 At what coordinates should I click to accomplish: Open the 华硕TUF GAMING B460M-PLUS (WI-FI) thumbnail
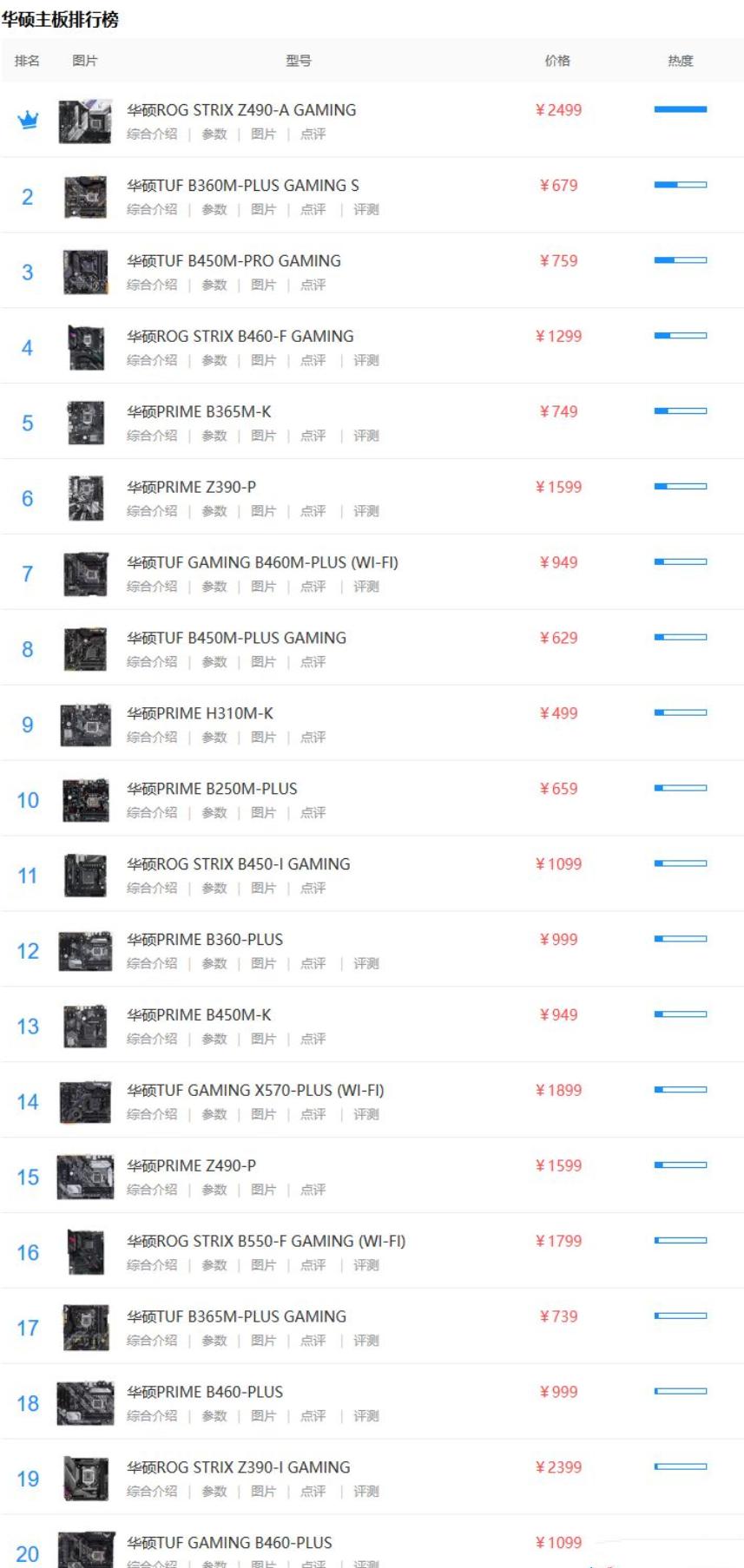86,574
